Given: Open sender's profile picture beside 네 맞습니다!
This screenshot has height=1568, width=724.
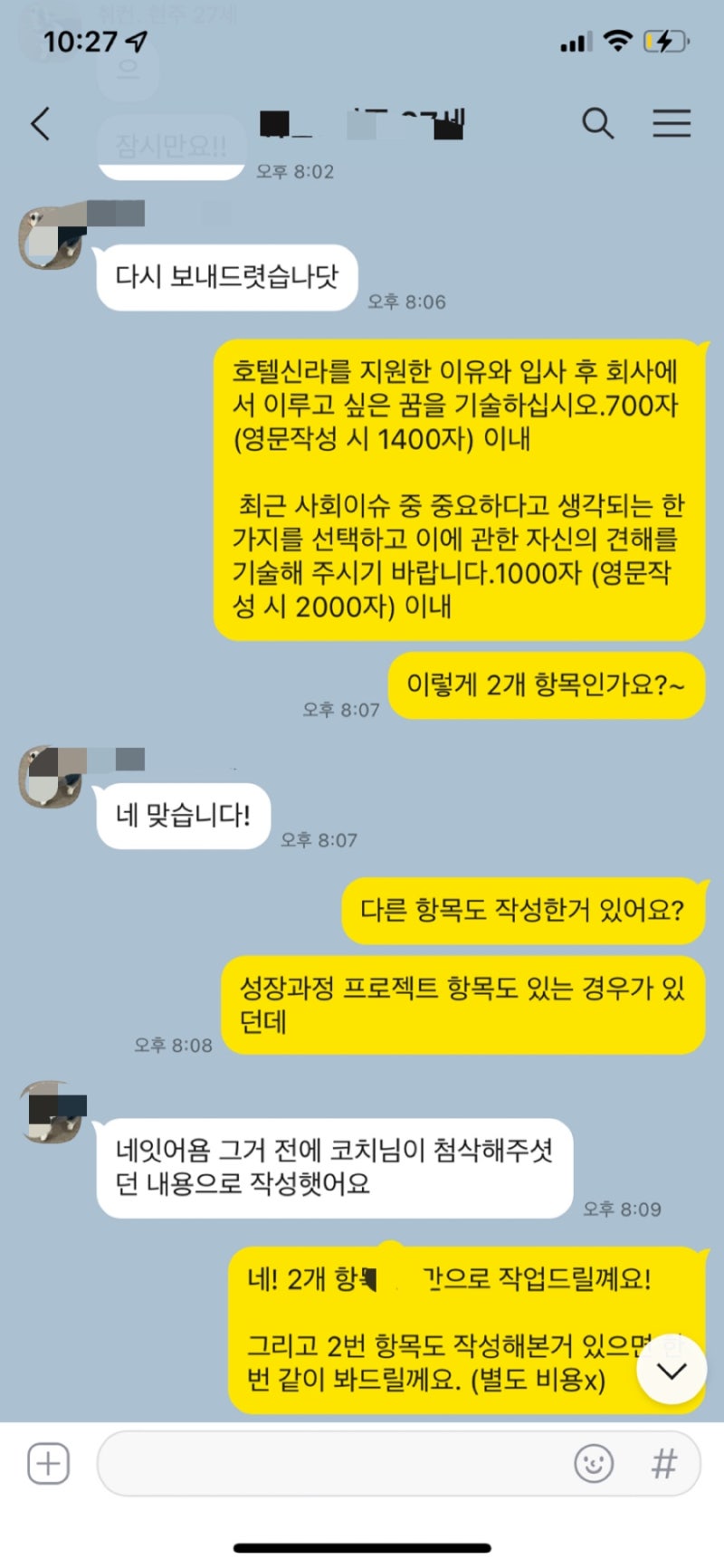Looking at the screenshot, I should point(51,777).
